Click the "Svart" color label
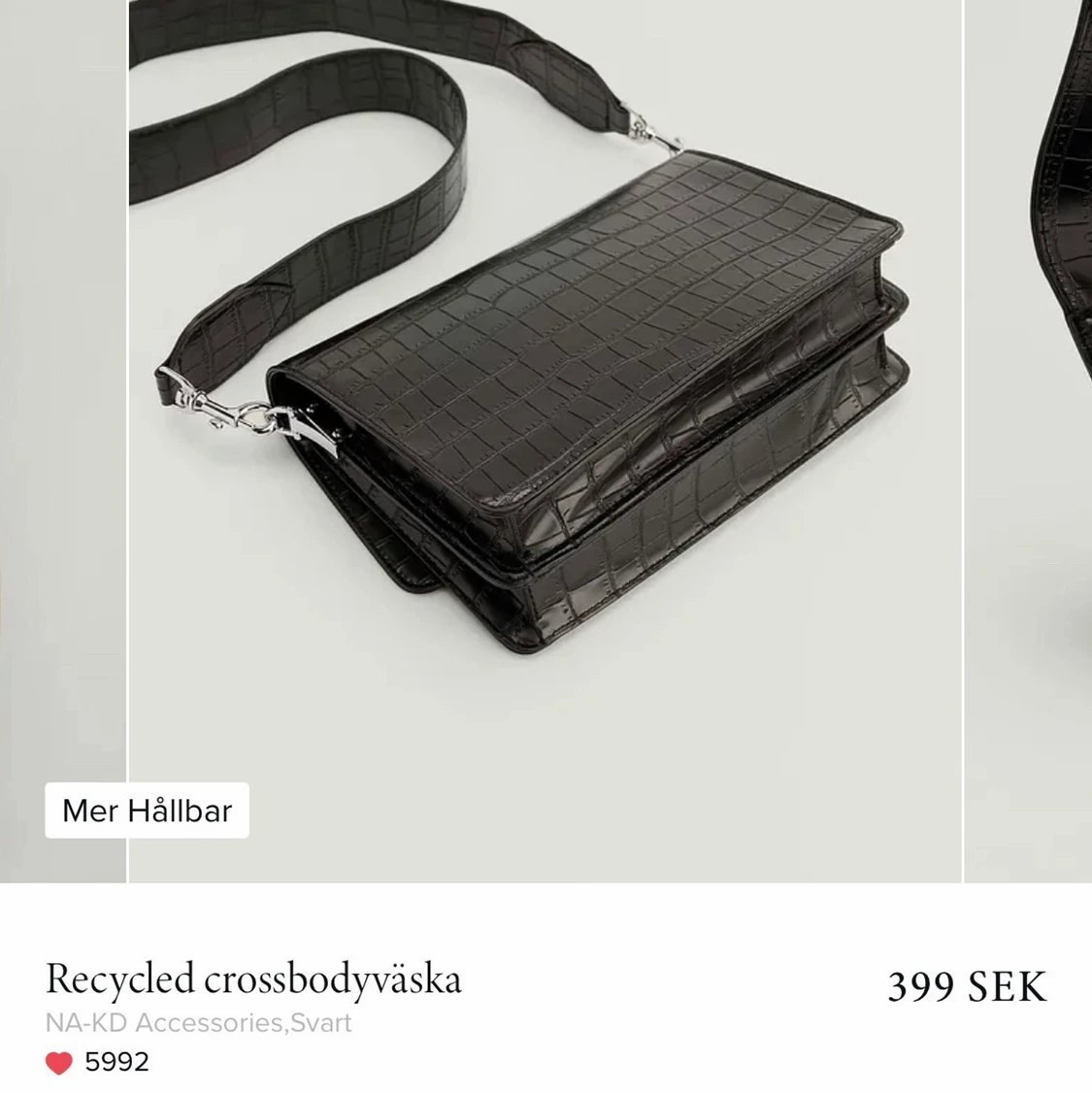1092x1093 pixels. pyautogui.click(x=320, y=1023)
